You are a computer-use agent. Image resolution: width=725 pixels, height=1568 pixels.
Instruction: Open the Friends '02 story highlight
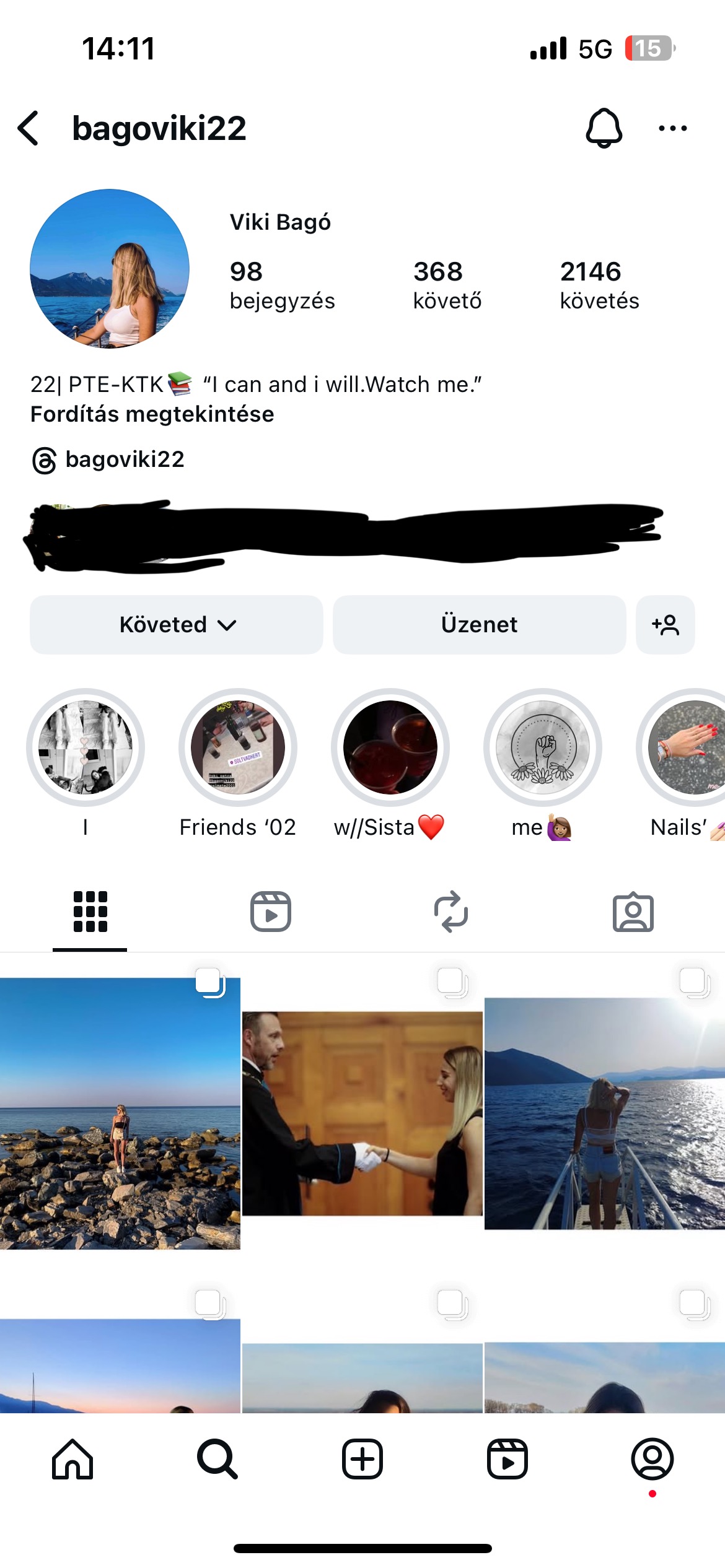point(238,747)
